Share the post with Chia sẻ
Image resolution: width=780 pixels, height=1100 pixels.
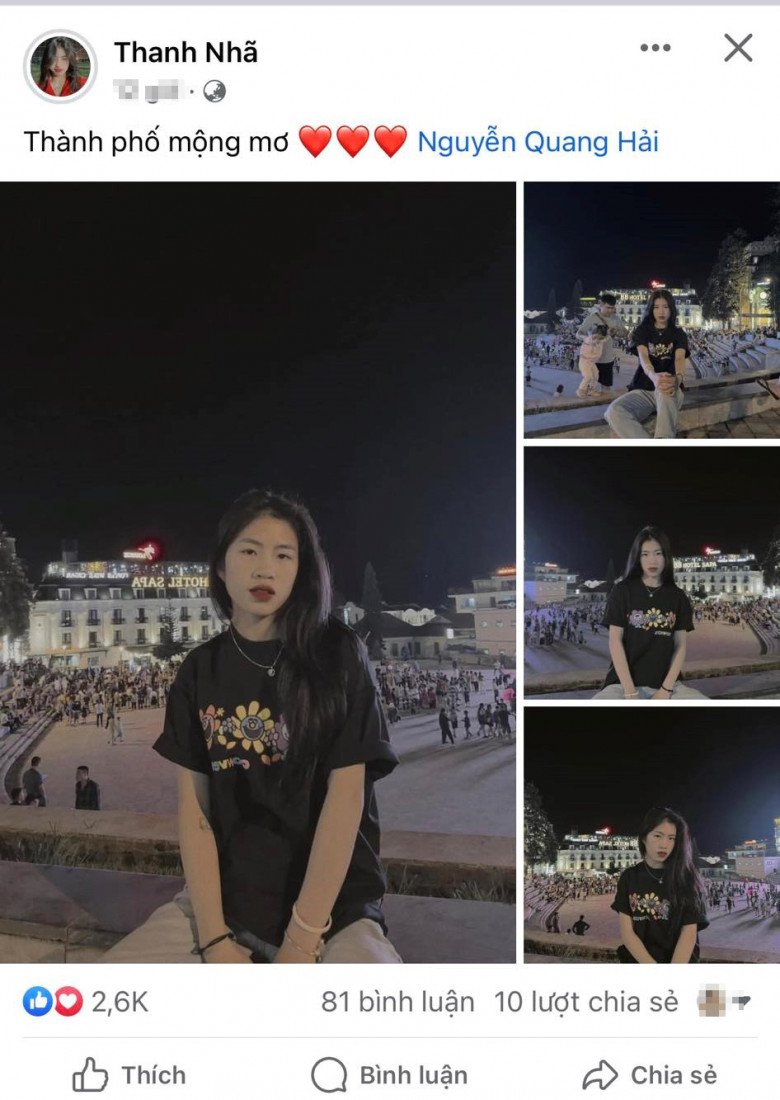click(x=650, y=1075)
